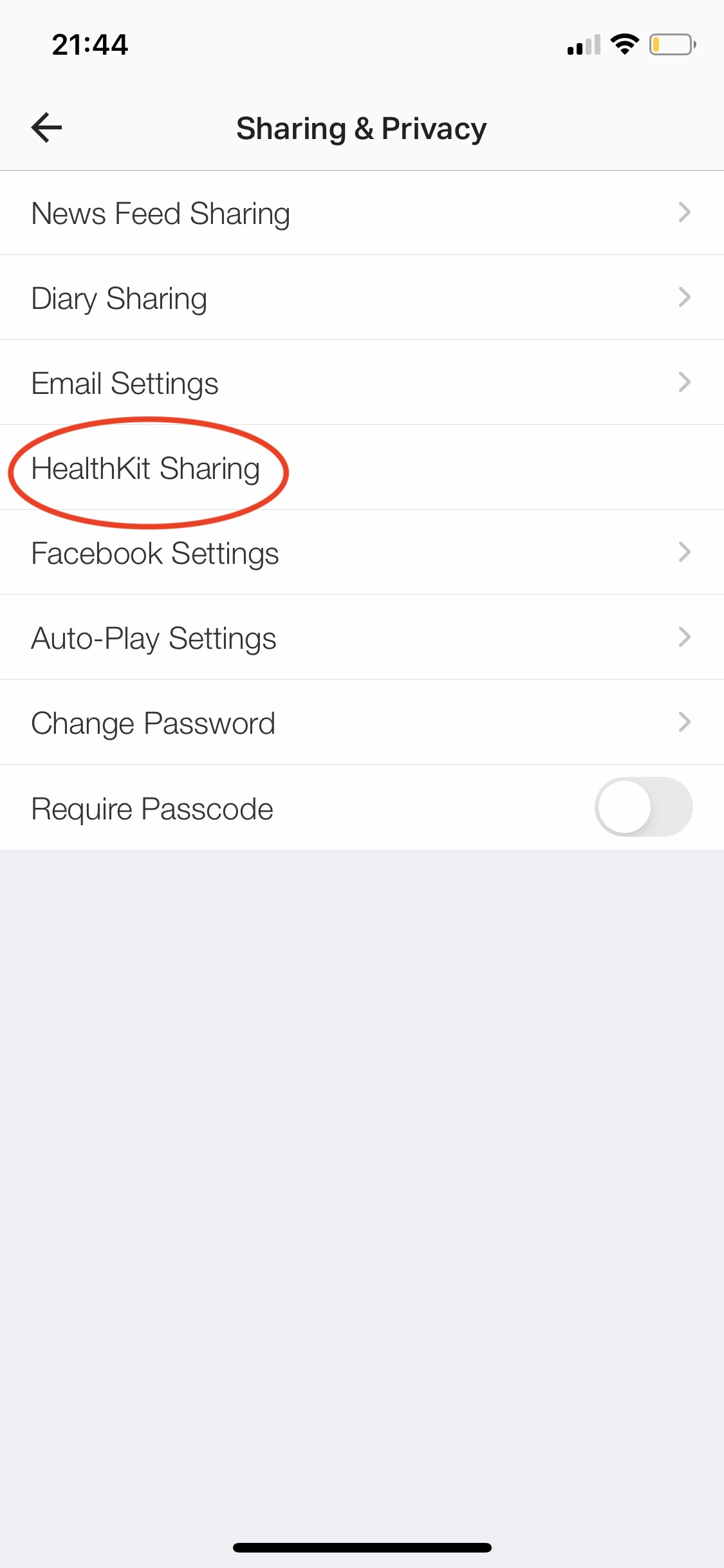Open News Feed Sharing settings
The height and width of the screenshot is (1568, 724).
tap(362, 213)
